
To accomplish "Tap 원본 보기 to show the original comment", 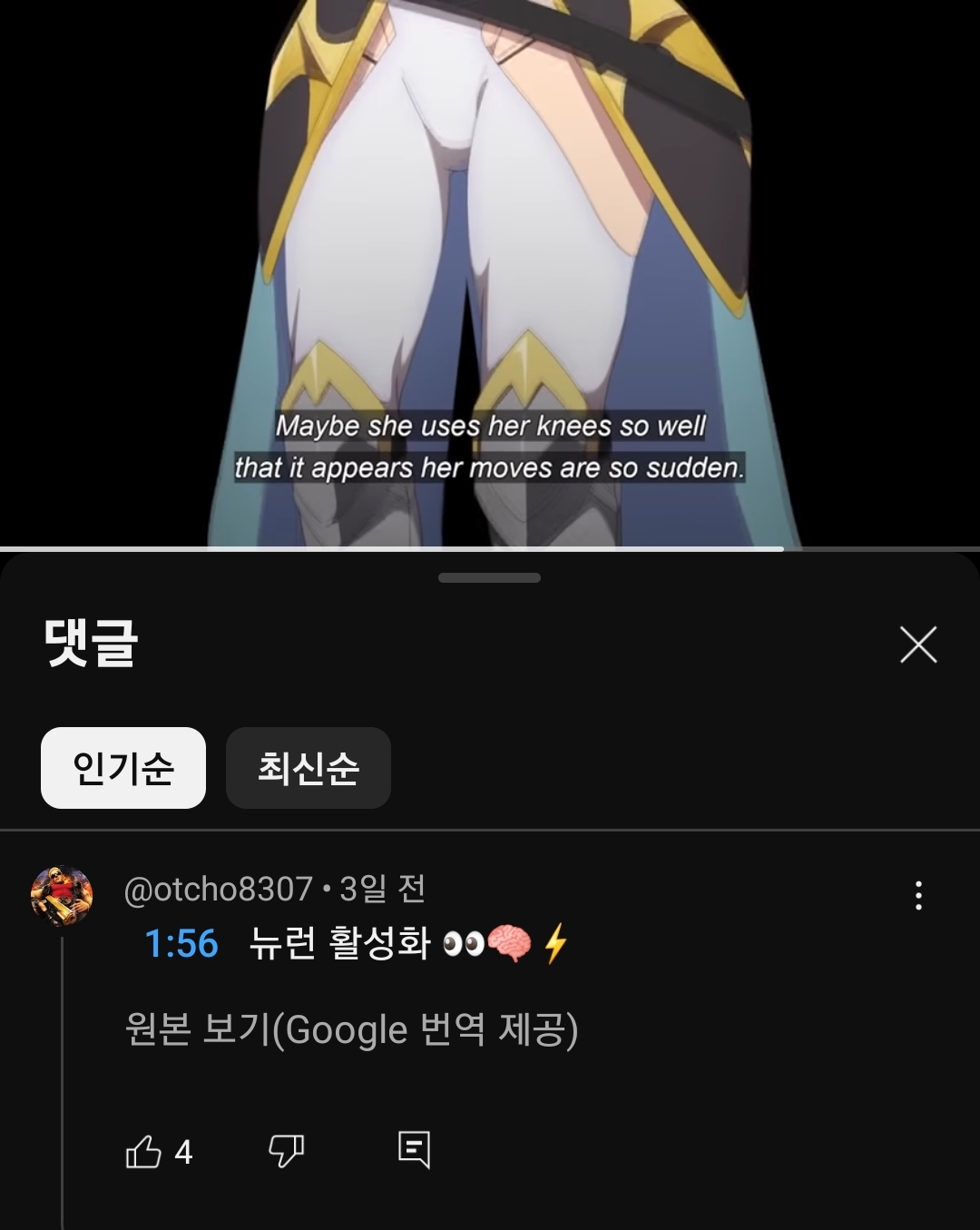I will coord(351,1030).
